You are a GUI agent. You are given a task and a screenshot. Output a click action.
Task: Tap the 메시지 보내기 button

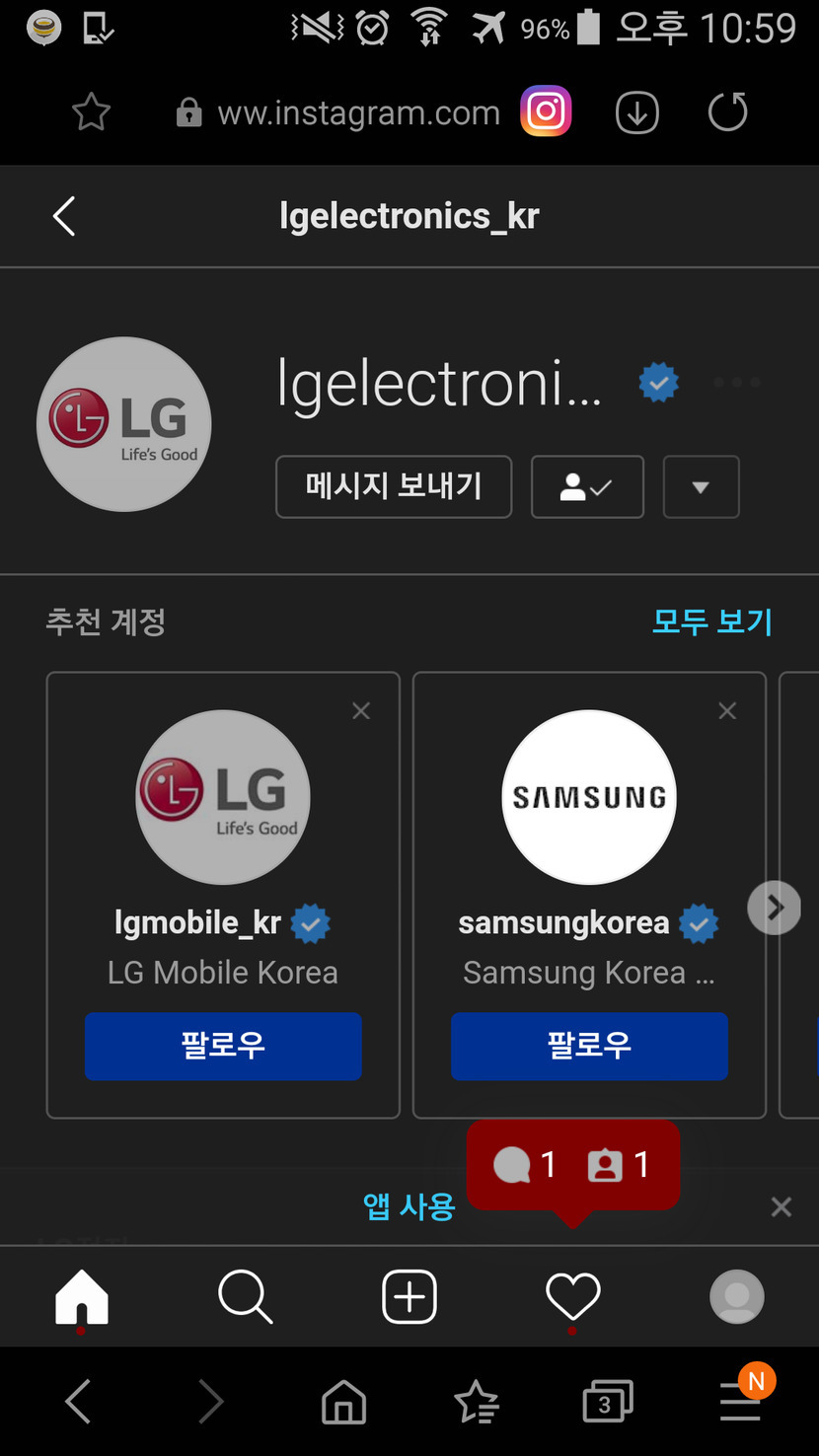(394, 486)
